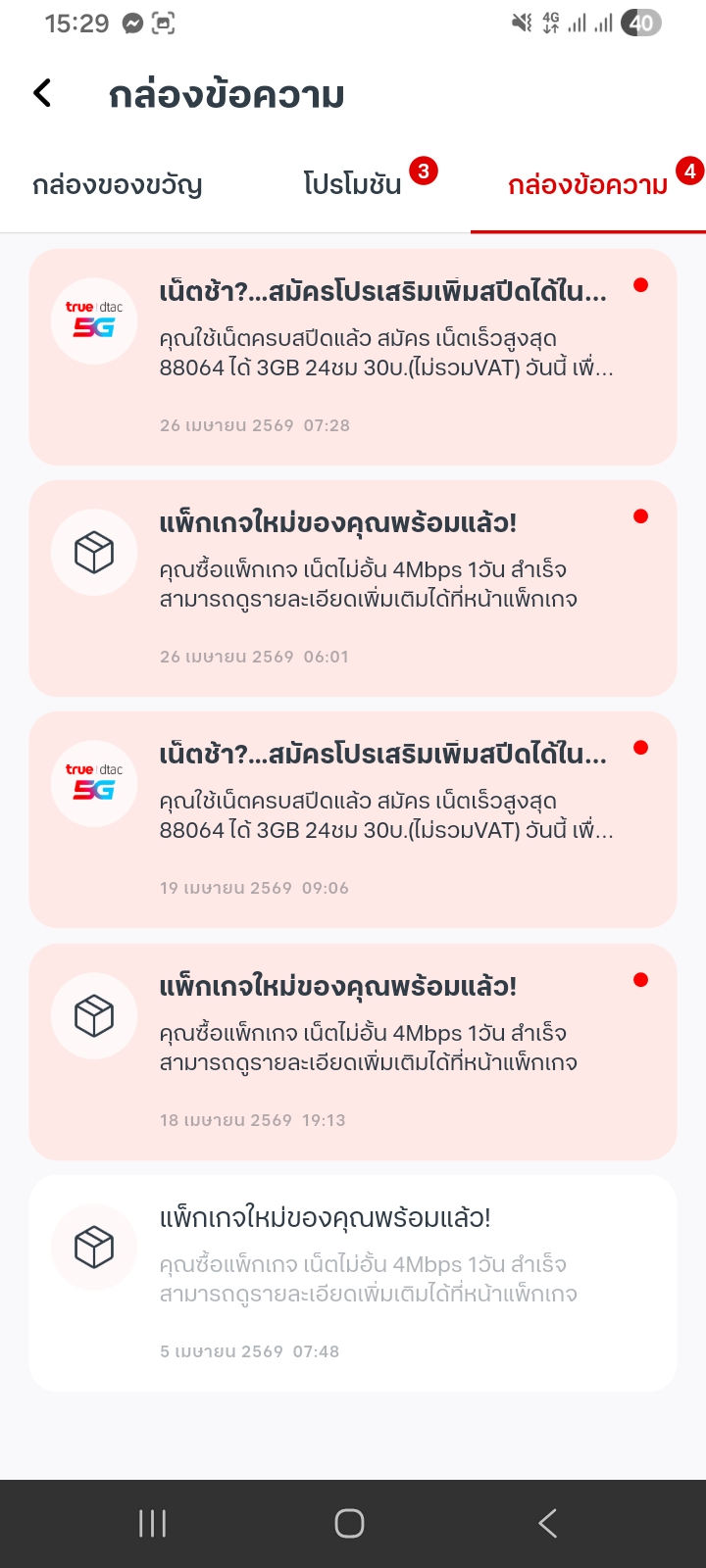Select the กล่องข้อความ tab

coord(587,185)
